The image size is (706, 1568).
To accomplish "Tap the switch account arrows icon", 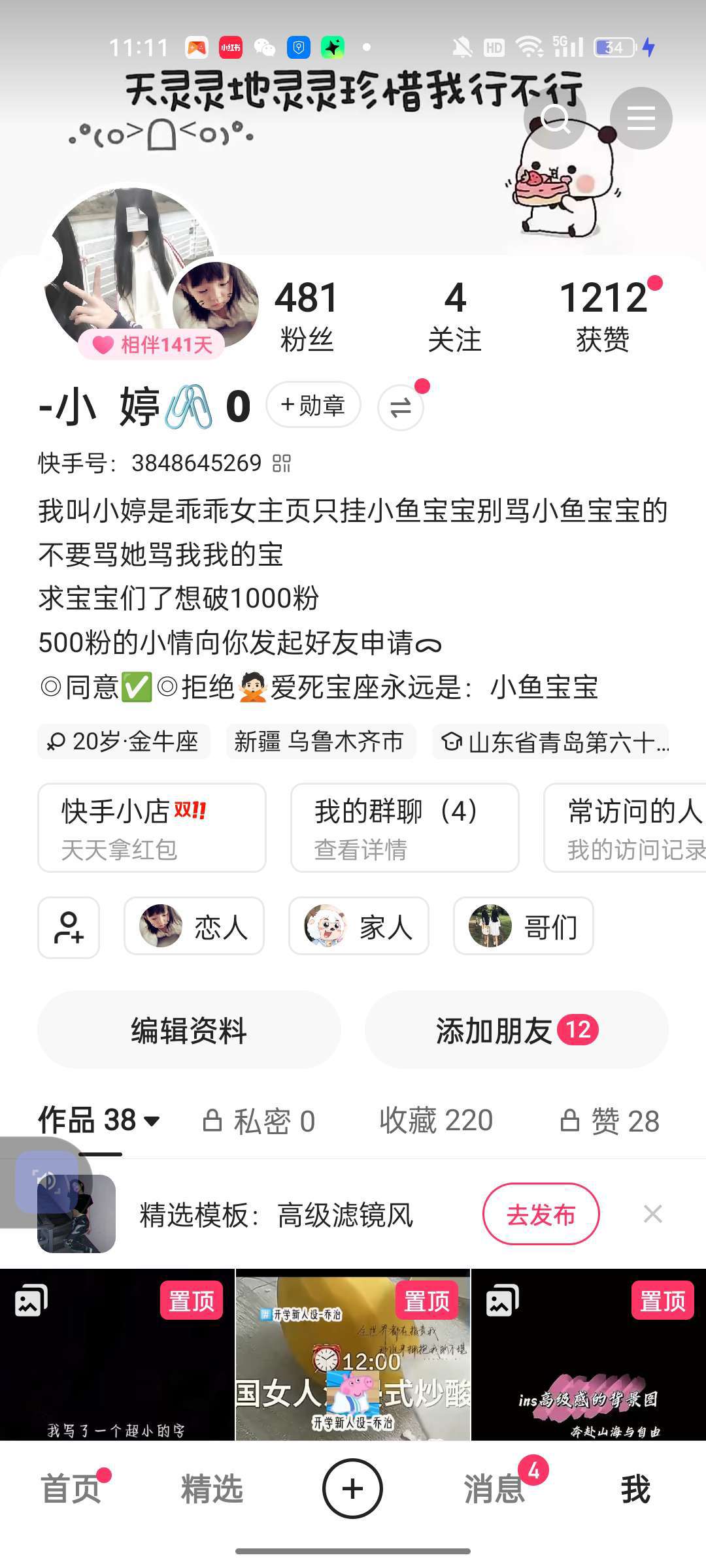I will [x=400, y=408].
